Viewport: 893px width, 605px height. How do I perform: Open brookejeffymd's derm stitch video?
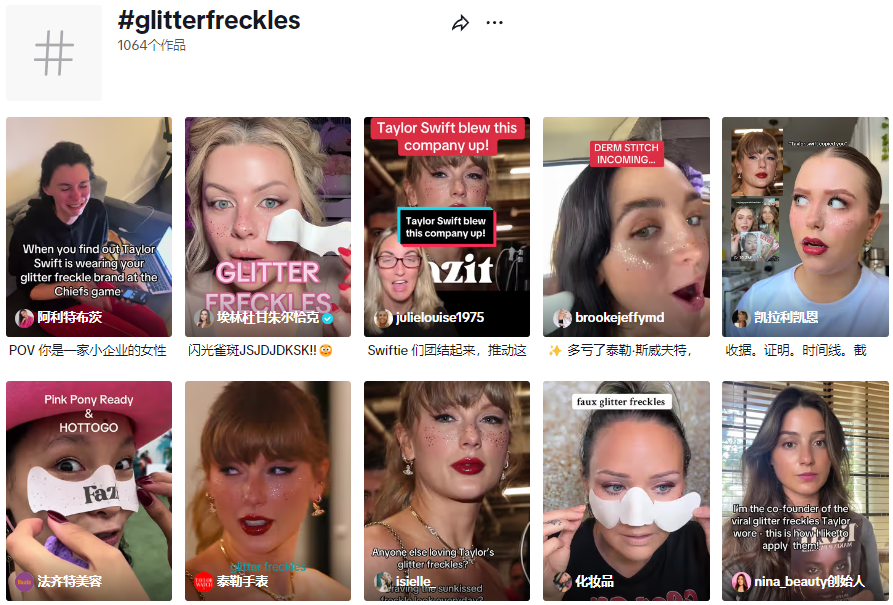[x=626, y=226]
